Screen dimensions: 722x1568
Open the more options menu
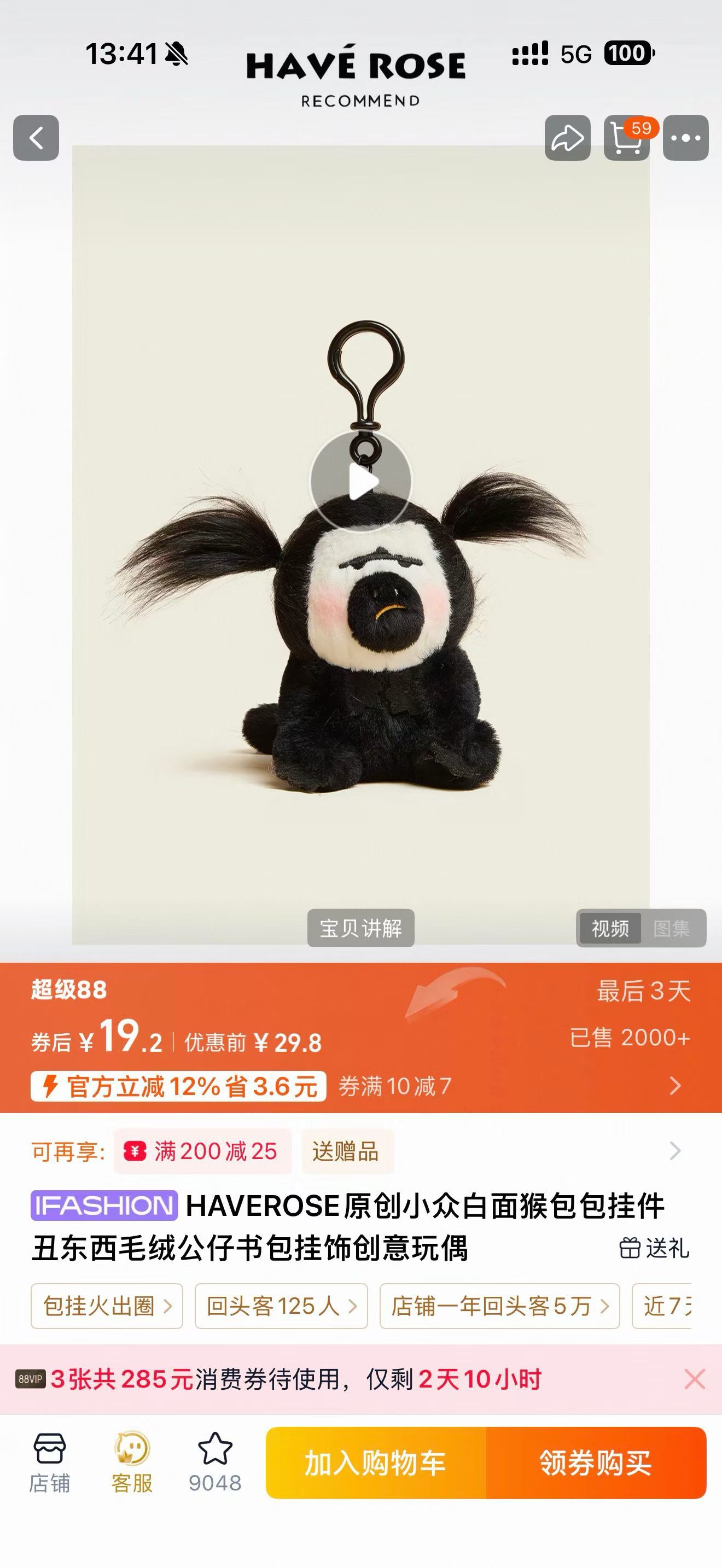point(685,138)
